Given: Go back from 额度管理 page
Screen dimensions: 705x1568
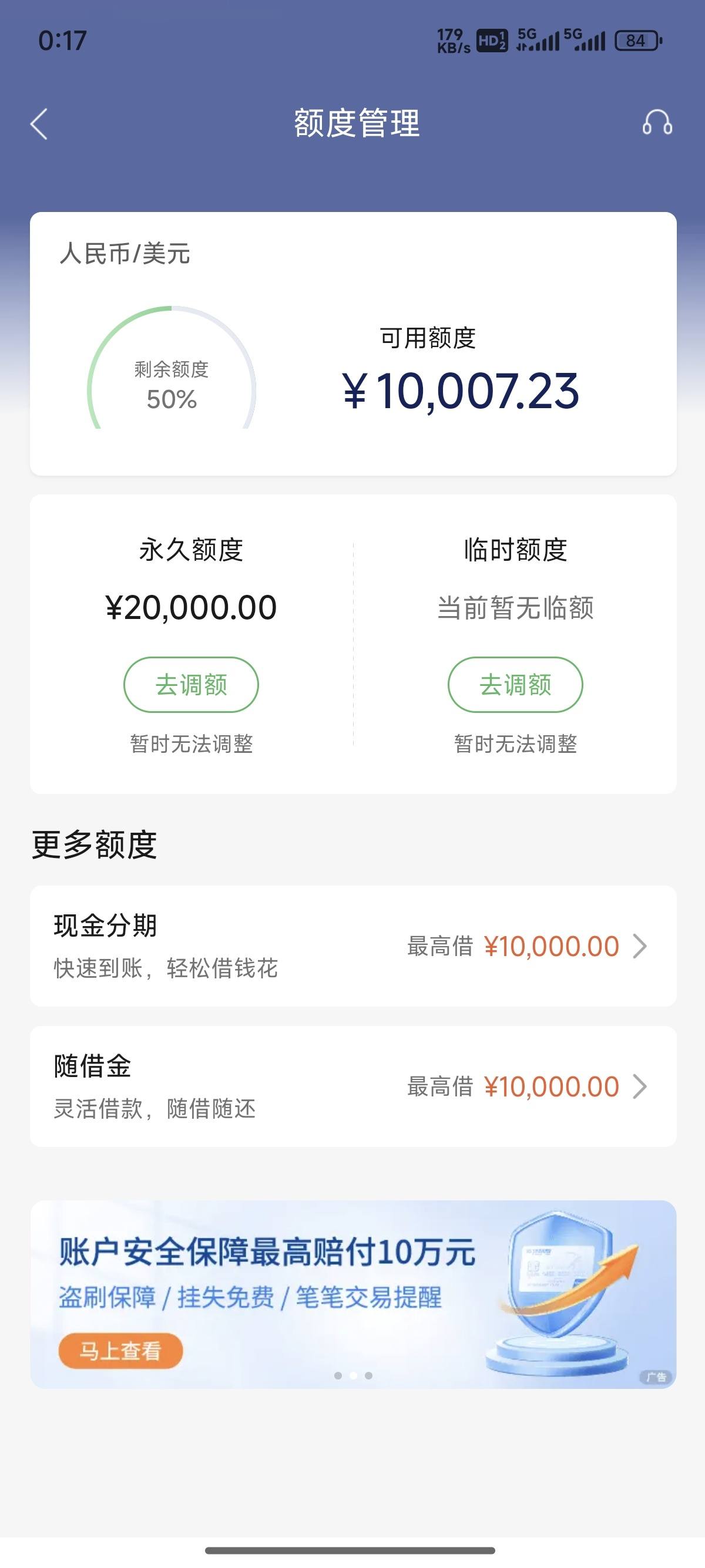Looking at the screenshot, I should pos(39,124).
